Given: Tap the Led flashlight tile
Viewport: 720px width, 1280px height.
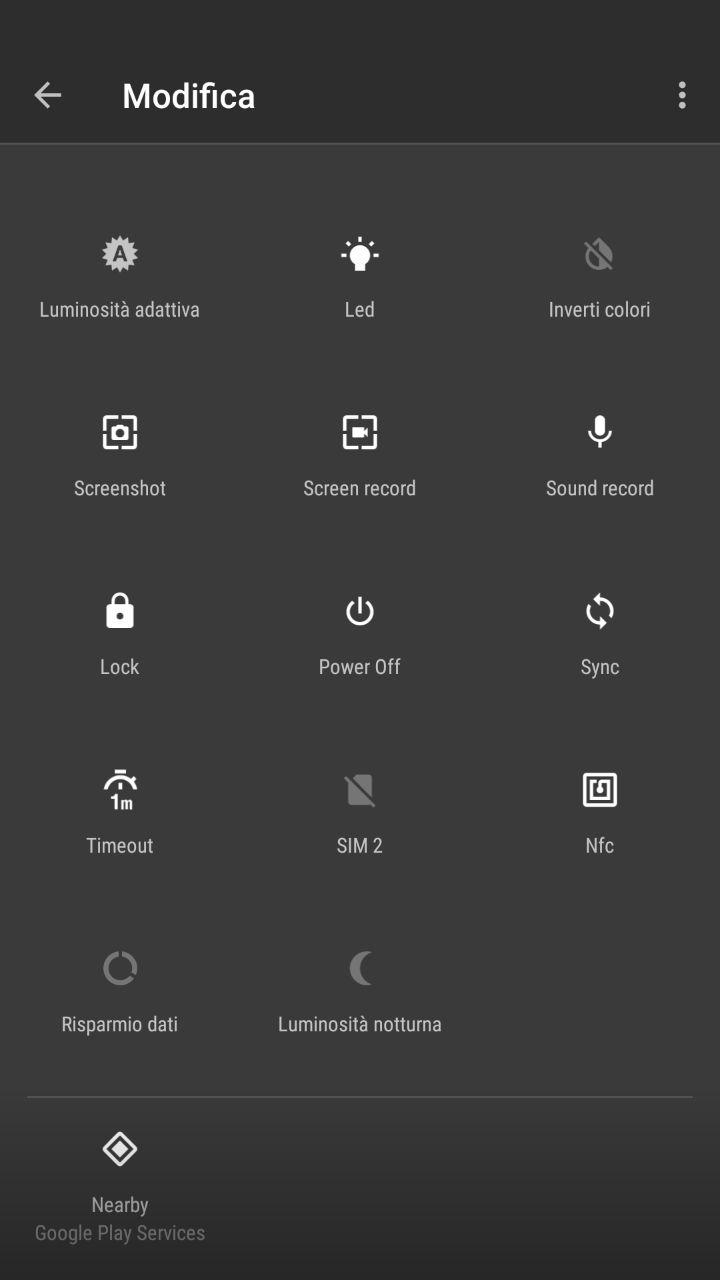Looking at the screenshot, I should tap(360, 277).
